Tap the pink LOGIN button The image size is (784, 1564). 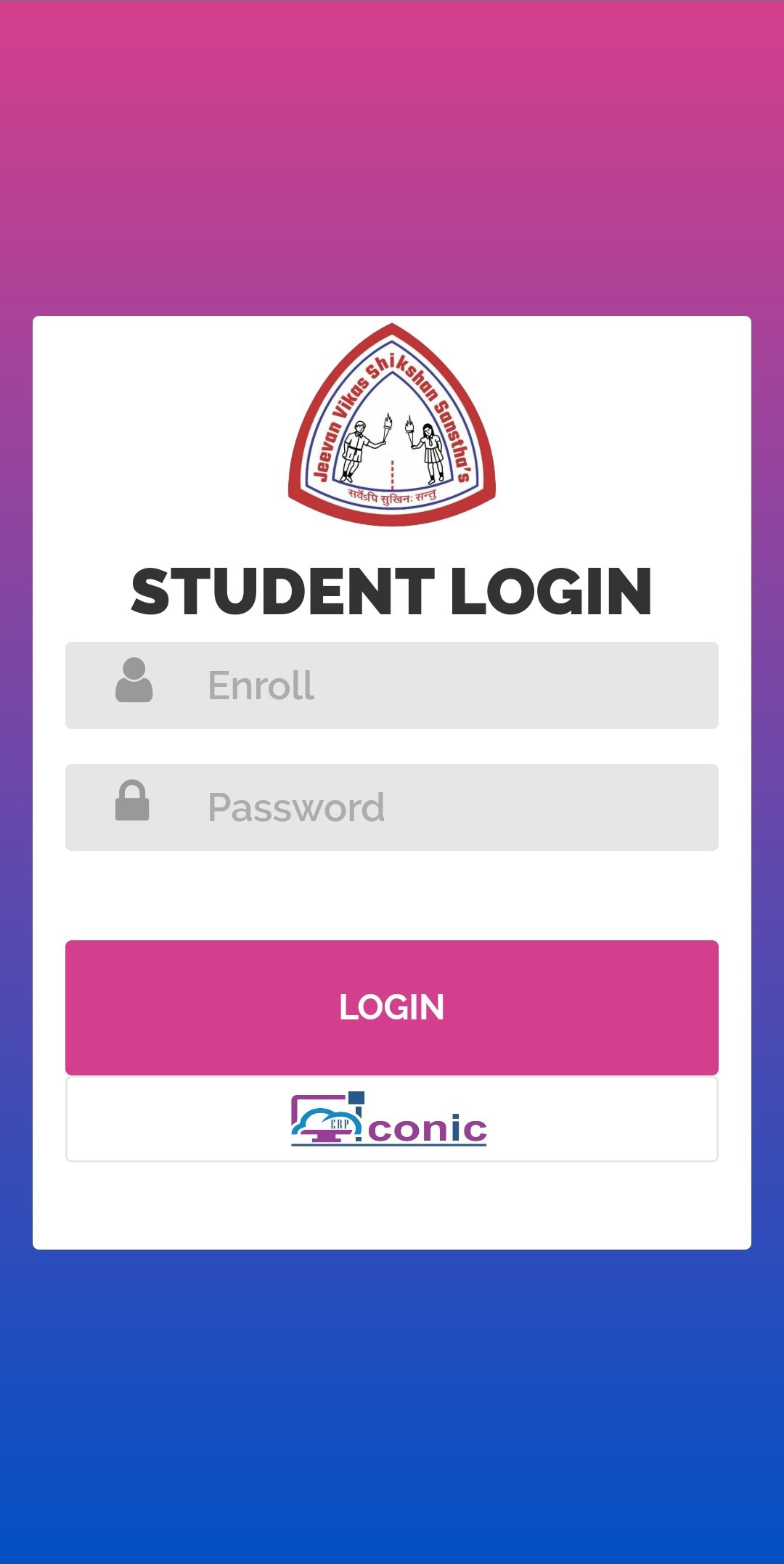tap(392, 1008)
